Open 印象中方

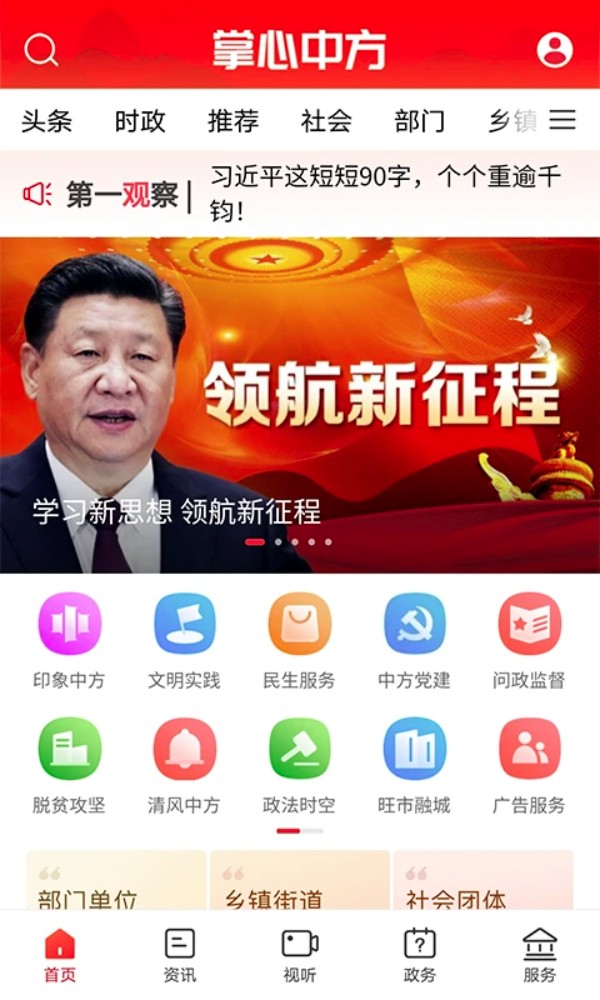(69, 640)
